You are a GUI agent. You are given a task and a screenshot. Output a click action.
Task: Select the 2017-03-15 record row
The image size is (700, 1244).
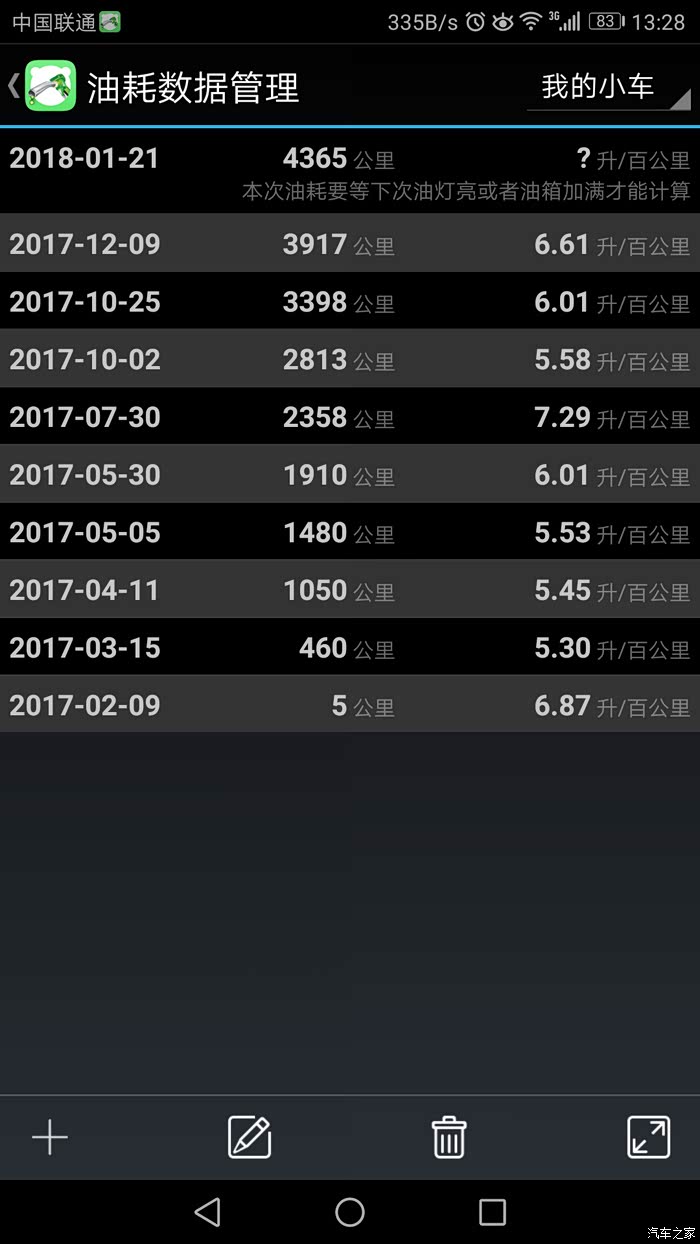pos(350,648)
